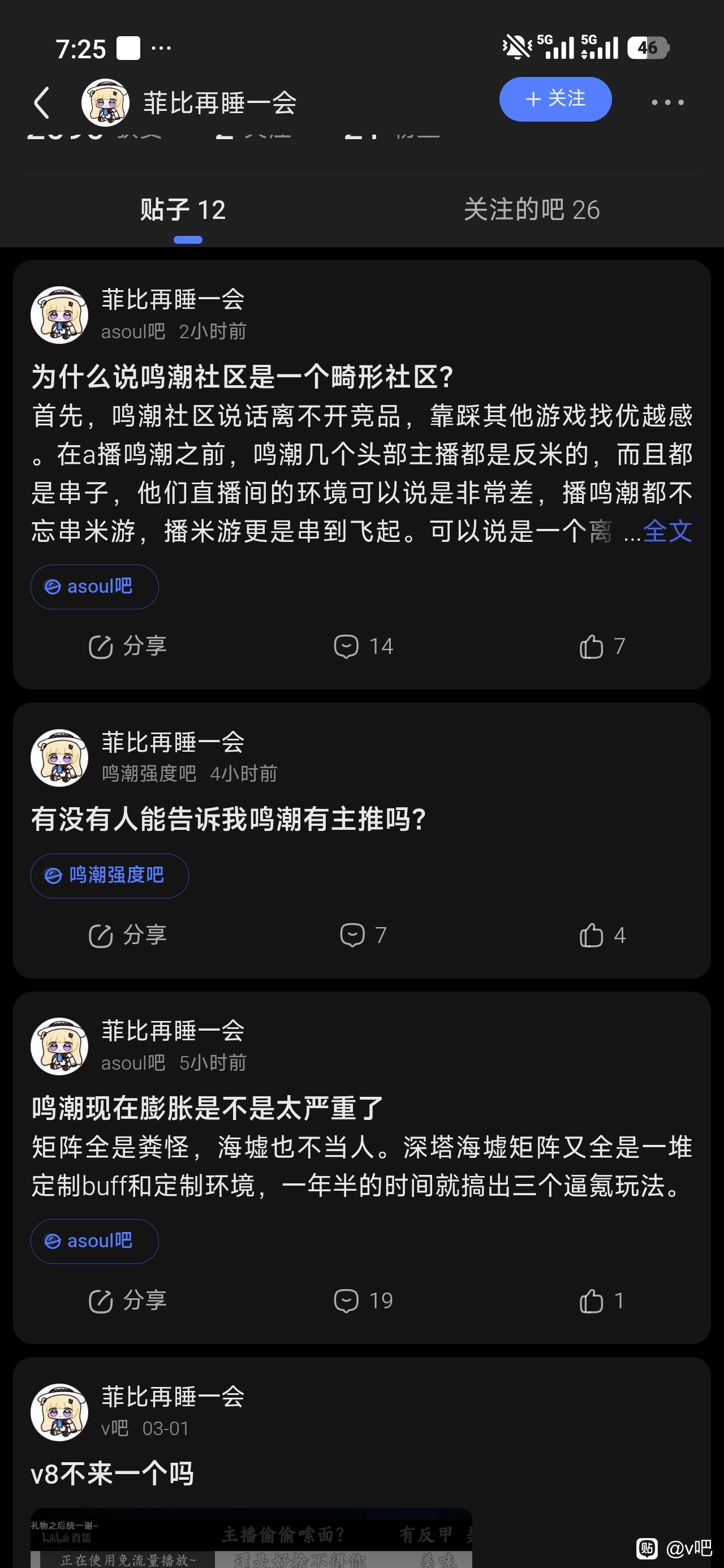Viewport: 724px width, 1568px height.
Task: Open the asoul吧 chip under 膨胀 post
Action: tap(94, 1241)
